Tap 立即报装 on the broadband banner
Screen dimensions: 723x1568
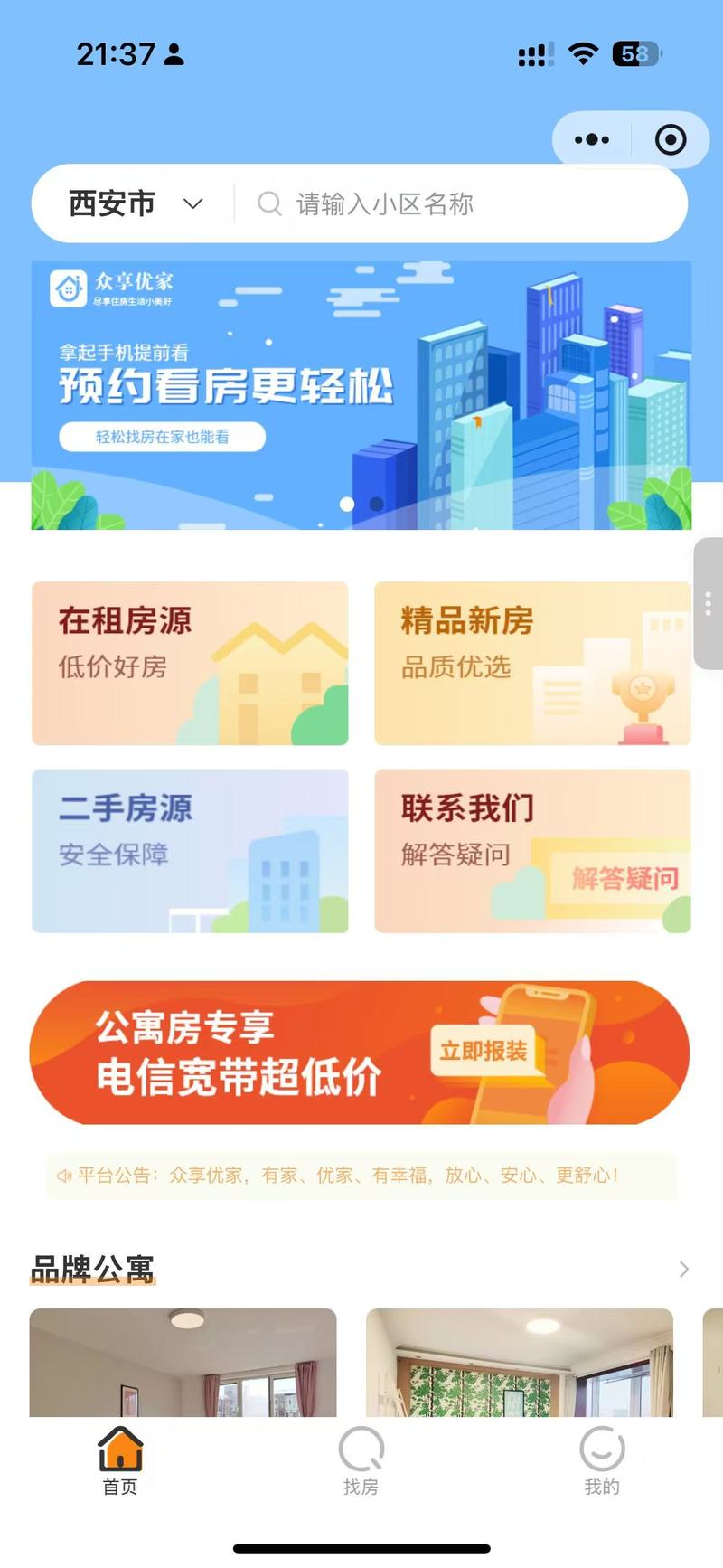coord(484,1051)
